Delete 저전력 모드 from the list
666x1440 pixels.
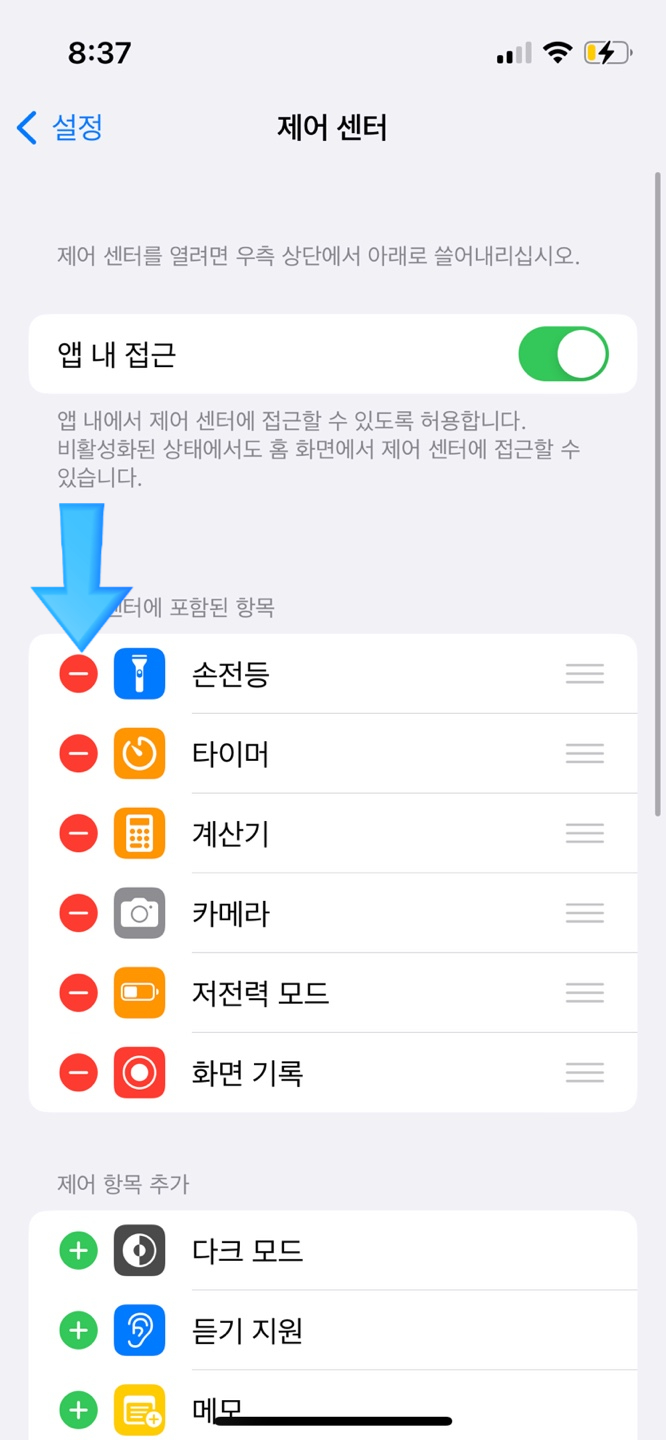click(78, 993)
